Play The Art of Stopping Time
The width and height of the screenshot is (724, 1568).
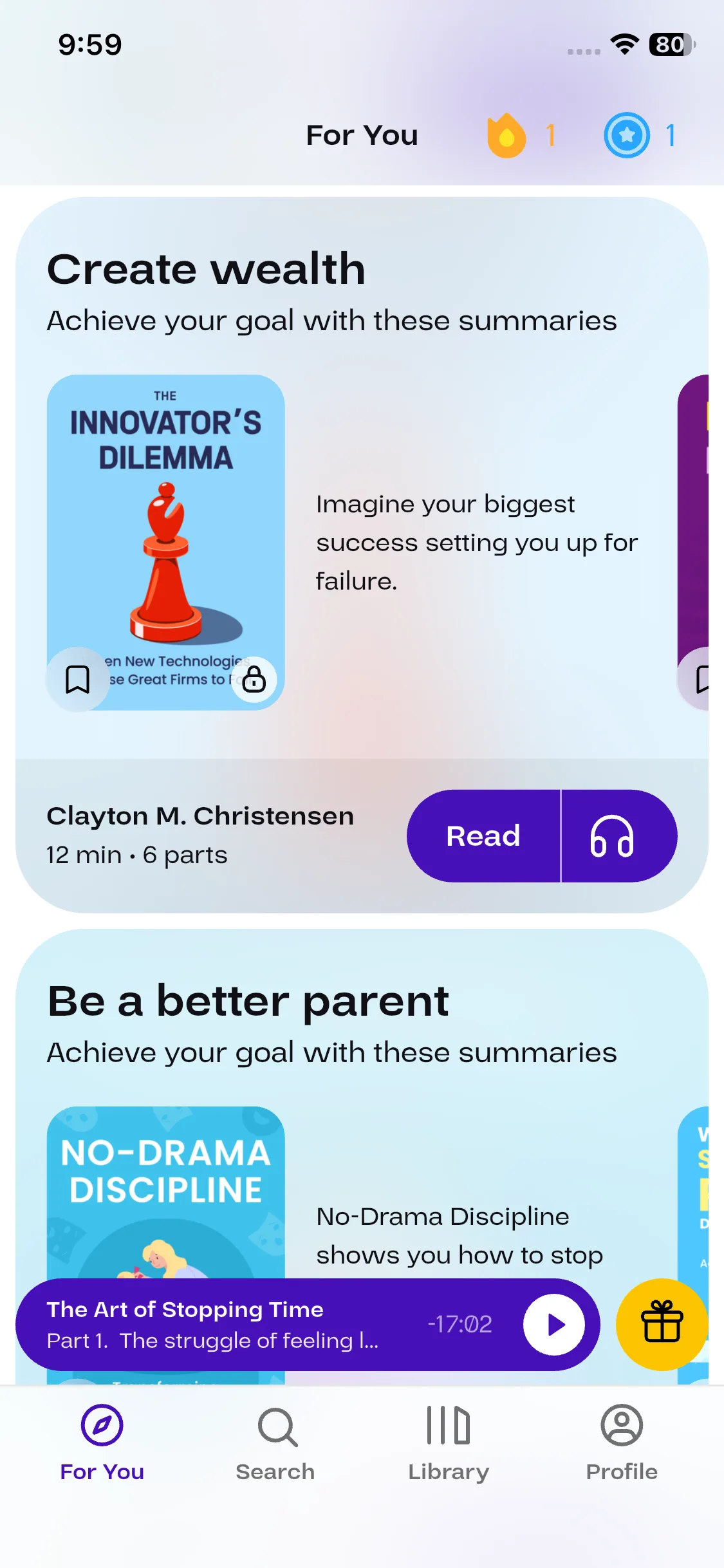point(554,1324)
